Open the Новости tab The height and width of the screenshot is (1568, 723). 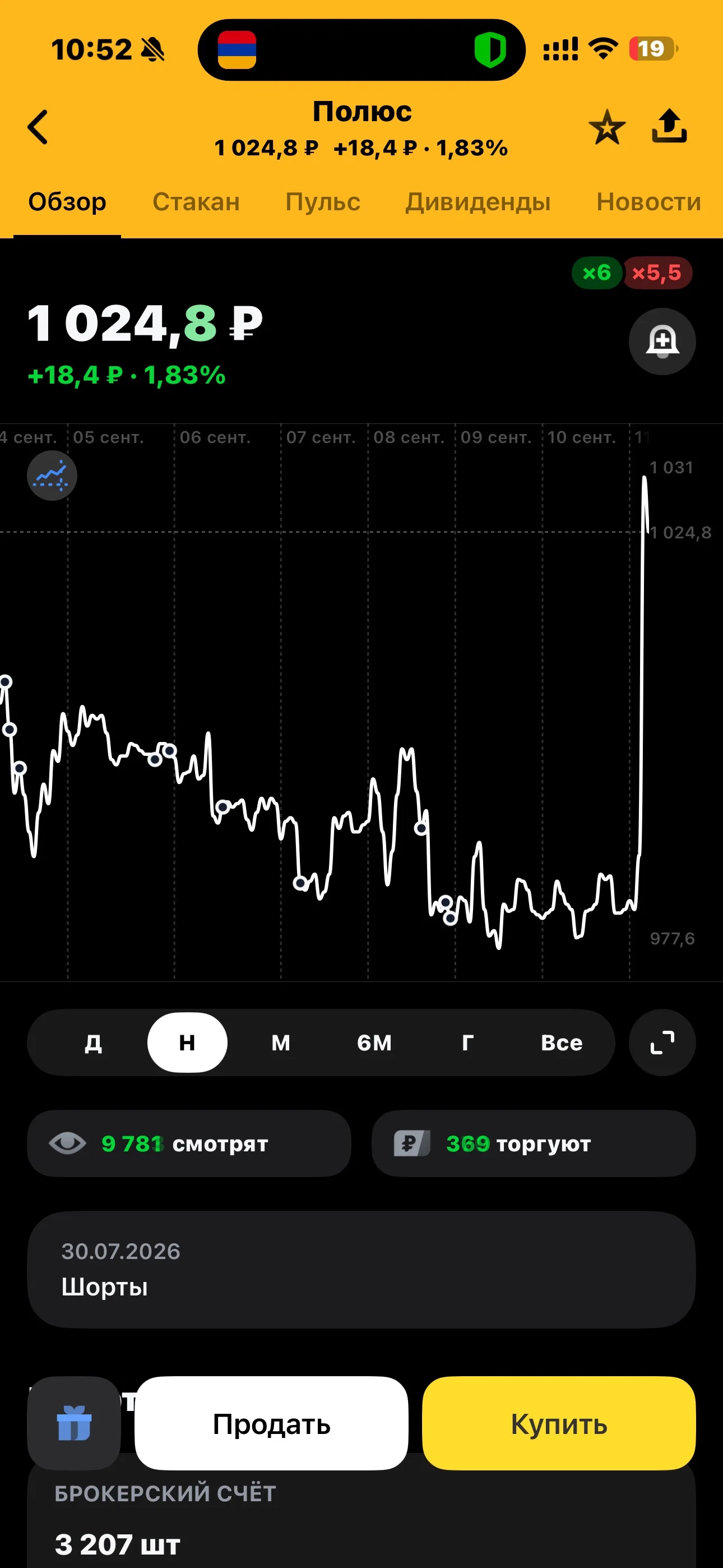648,202
